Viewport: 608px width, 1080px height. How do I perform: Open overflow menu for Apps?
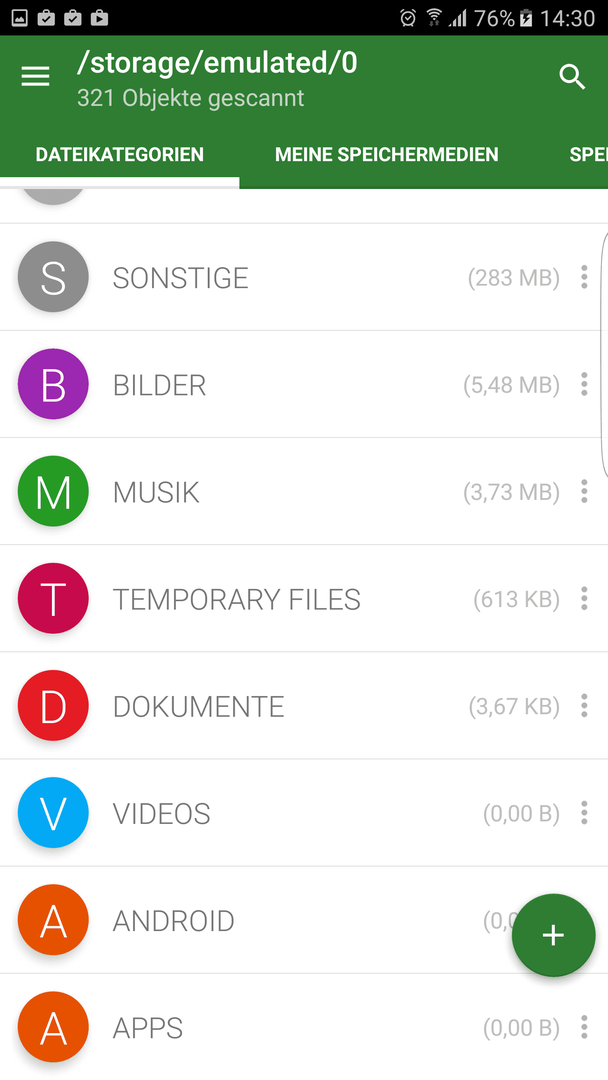(x=584, y=1027)
